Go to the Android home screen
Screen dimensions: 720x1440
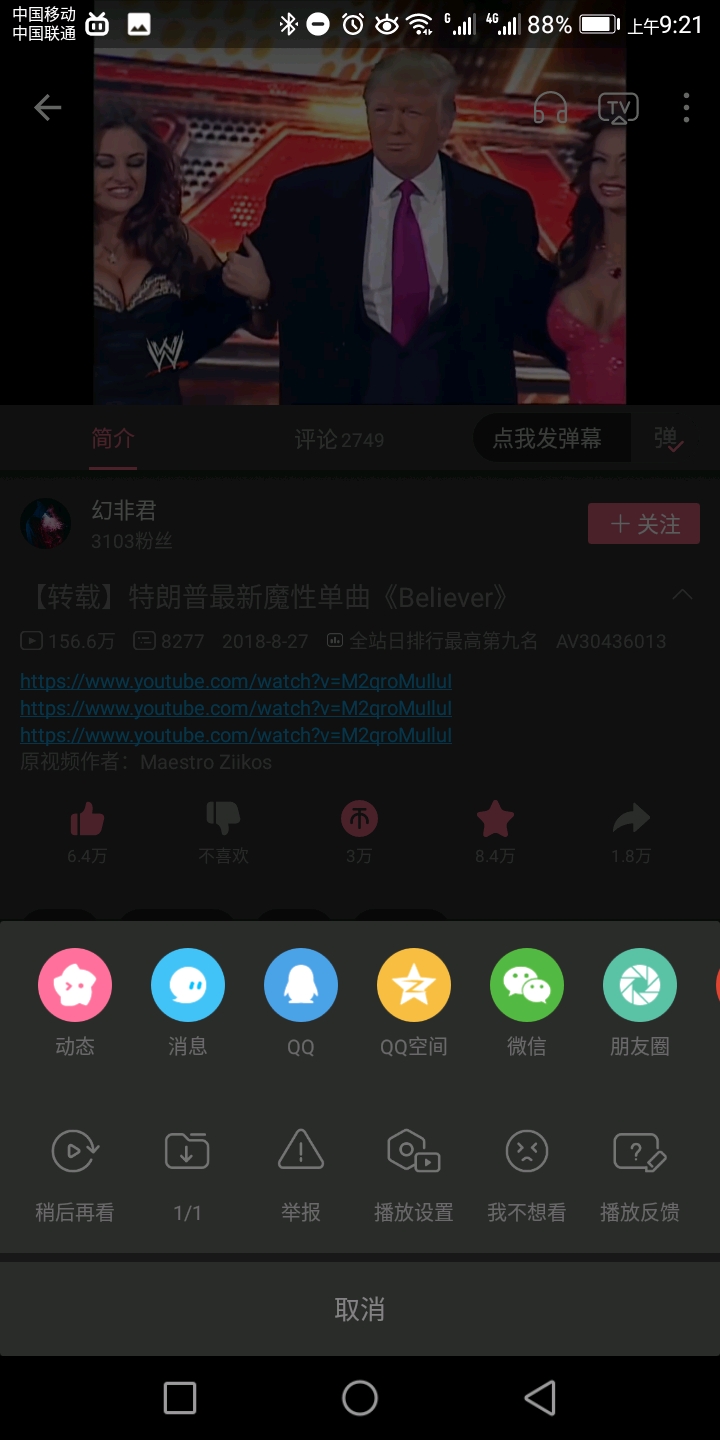(x=360, y=1398)
